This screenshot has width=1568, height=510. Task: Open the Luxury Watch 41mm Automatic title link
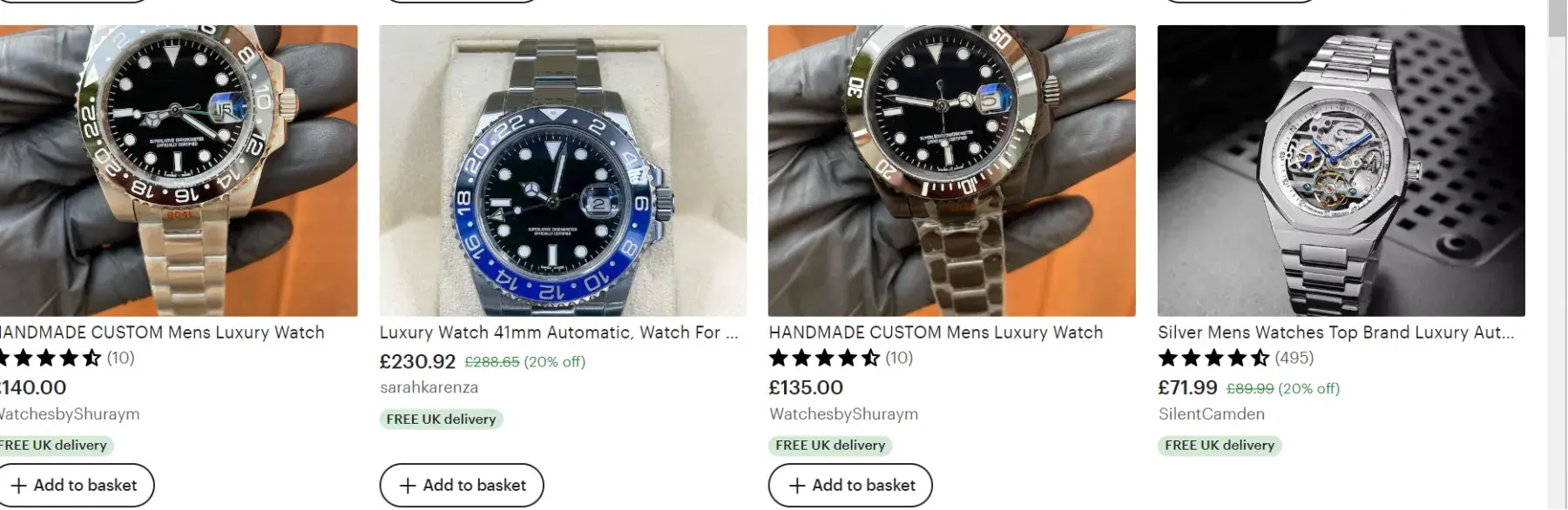558,332
